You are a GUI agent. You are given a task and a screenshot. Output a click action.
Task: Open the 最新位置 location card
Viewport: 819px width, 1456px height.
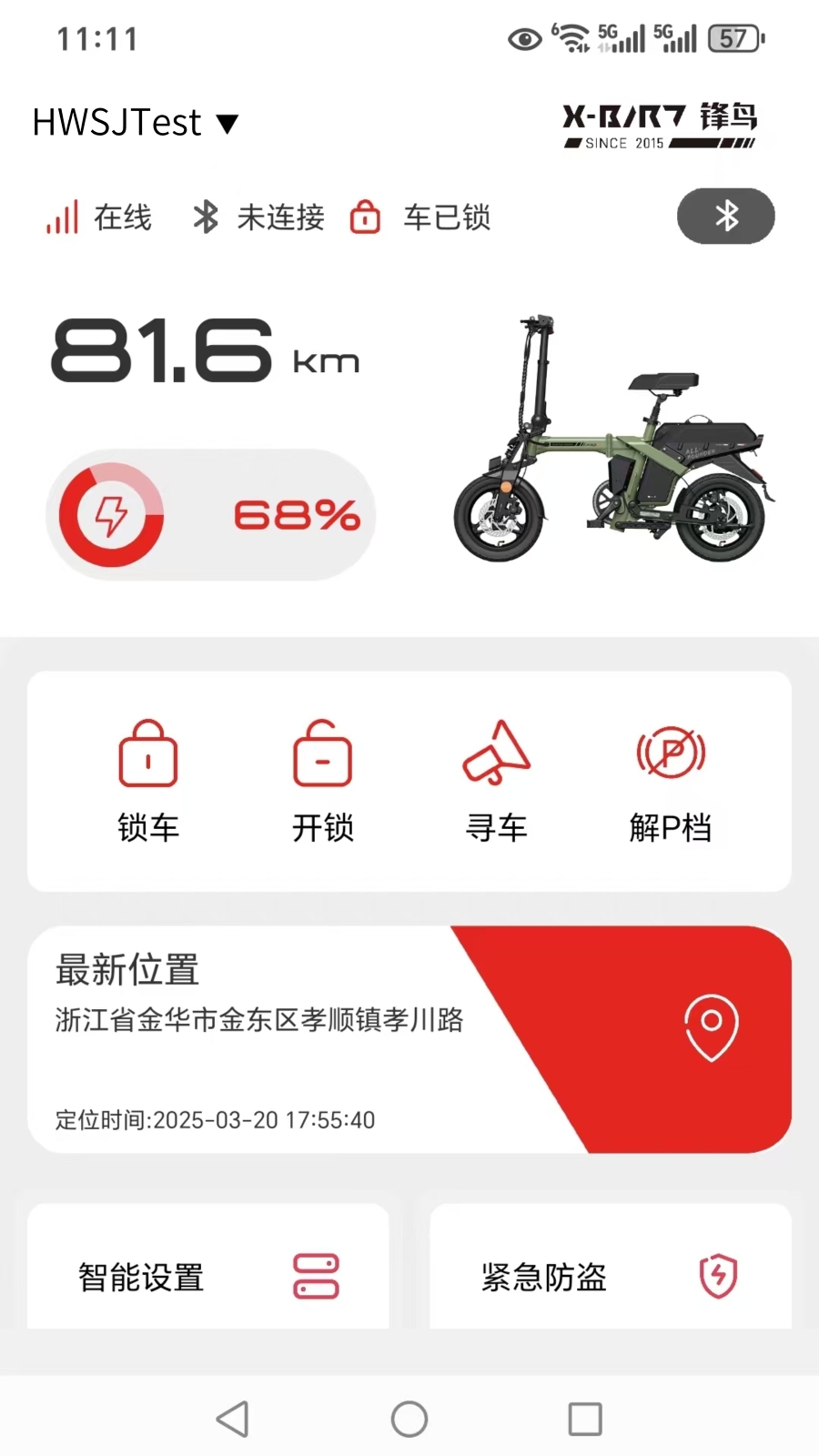(x=409, y=1039)
